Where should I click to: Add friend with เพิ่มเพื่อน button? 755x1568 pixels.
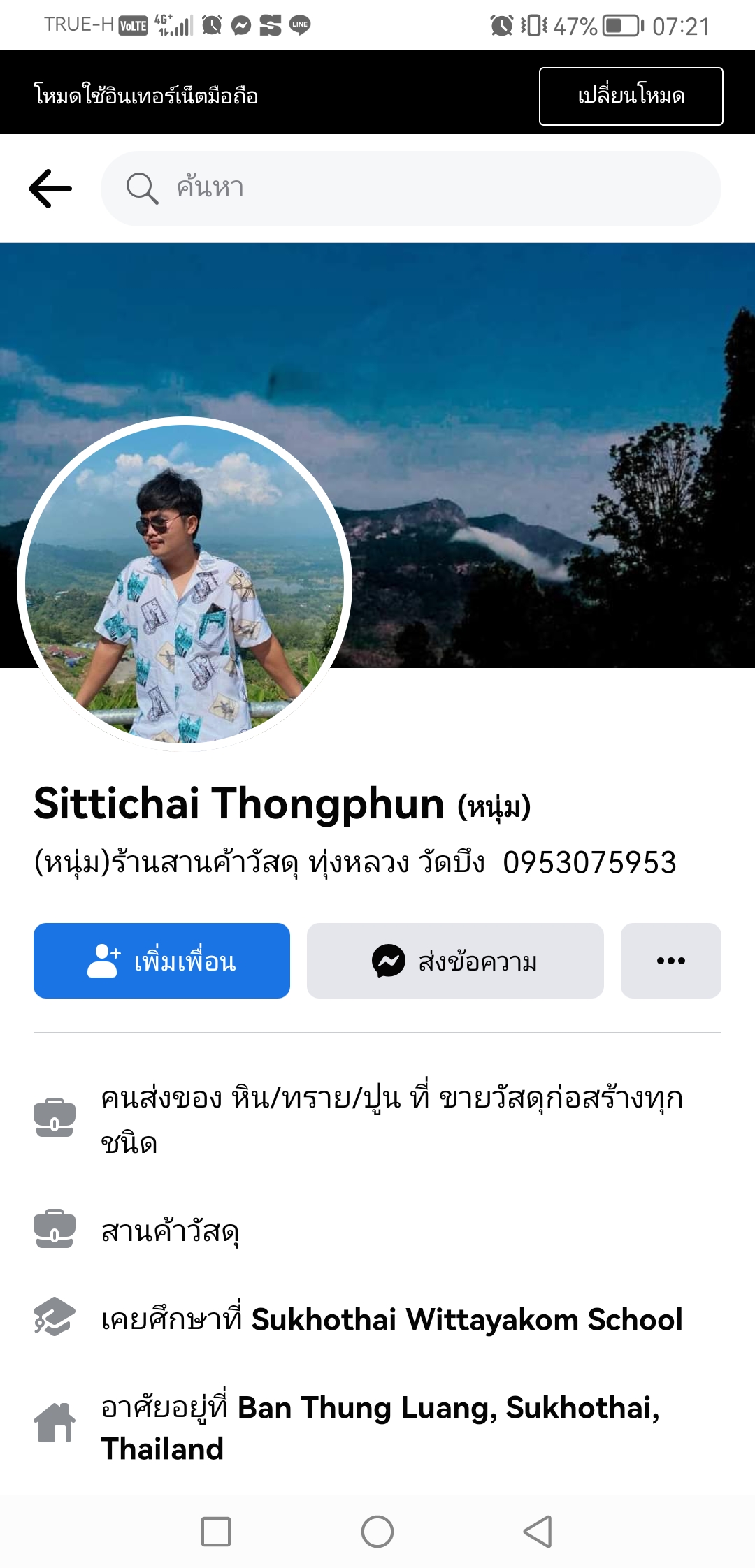(x=161, y=961)
